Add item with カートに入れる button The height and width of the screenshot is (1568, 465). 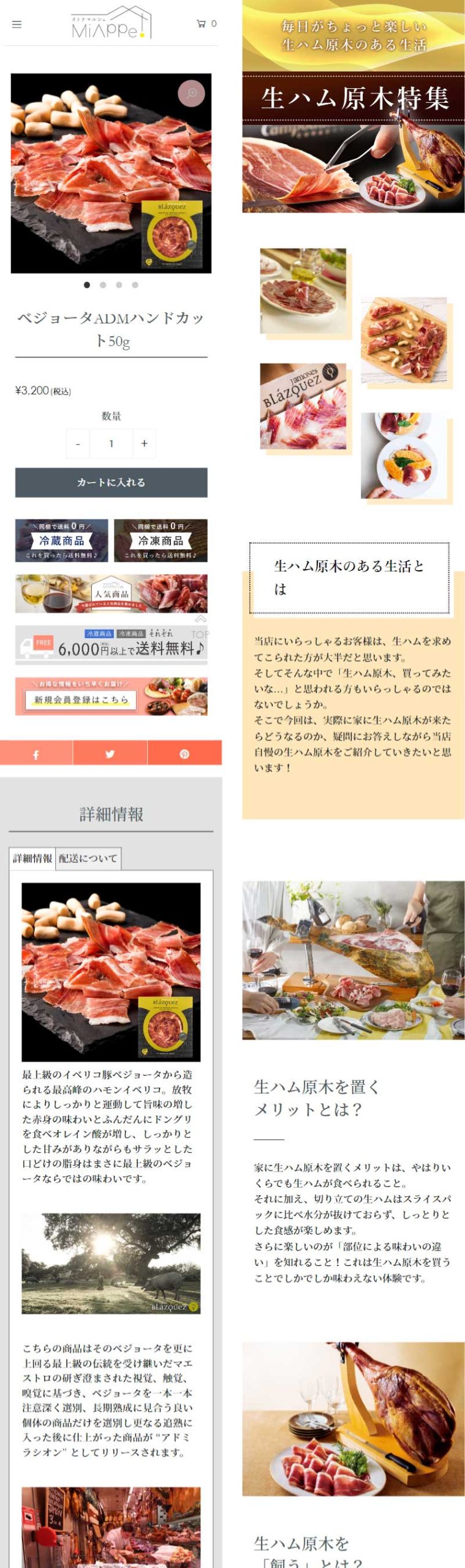(111, 483)
